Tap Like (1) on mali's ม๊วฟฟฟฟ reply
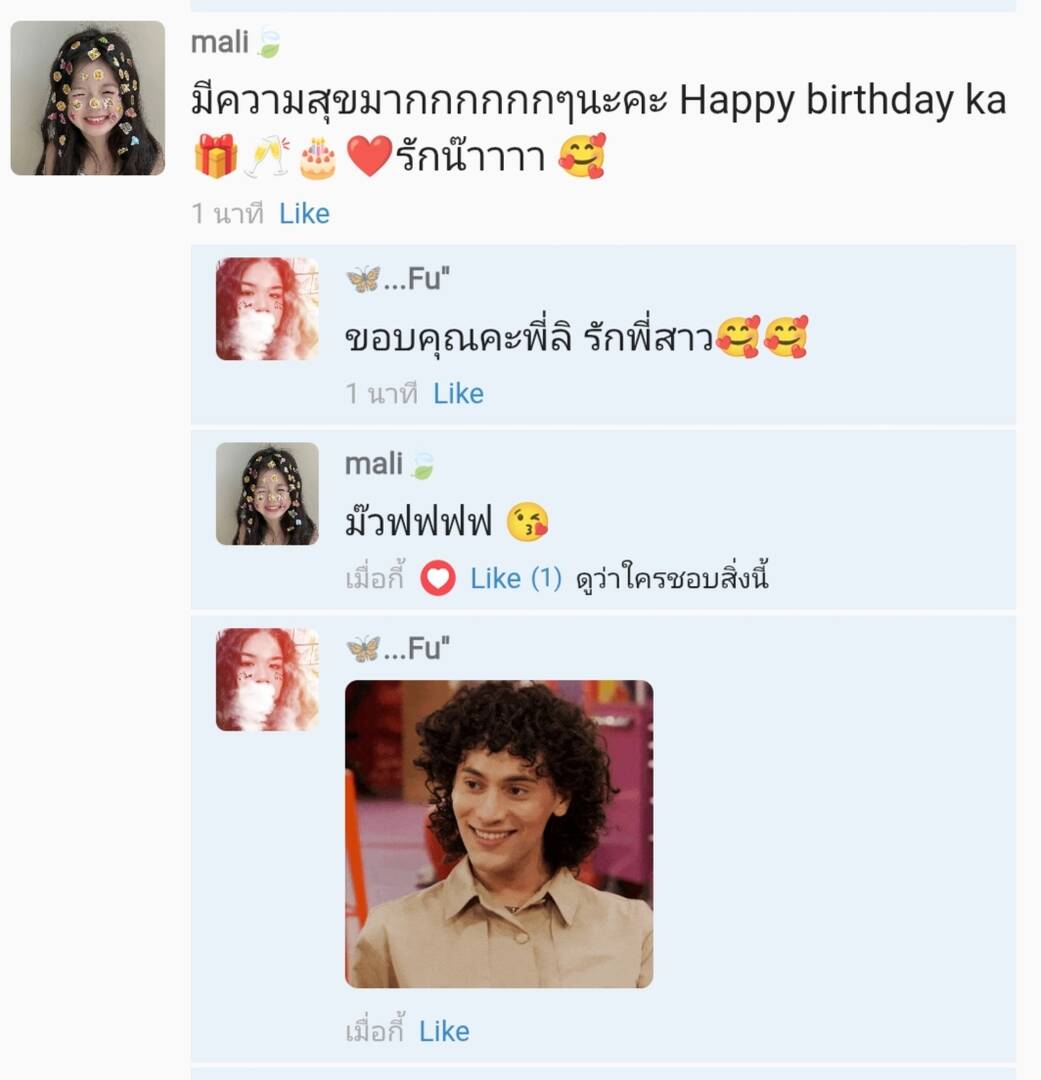The image size is (1041, 1080). pyautogui.click(x=515, y=578)
